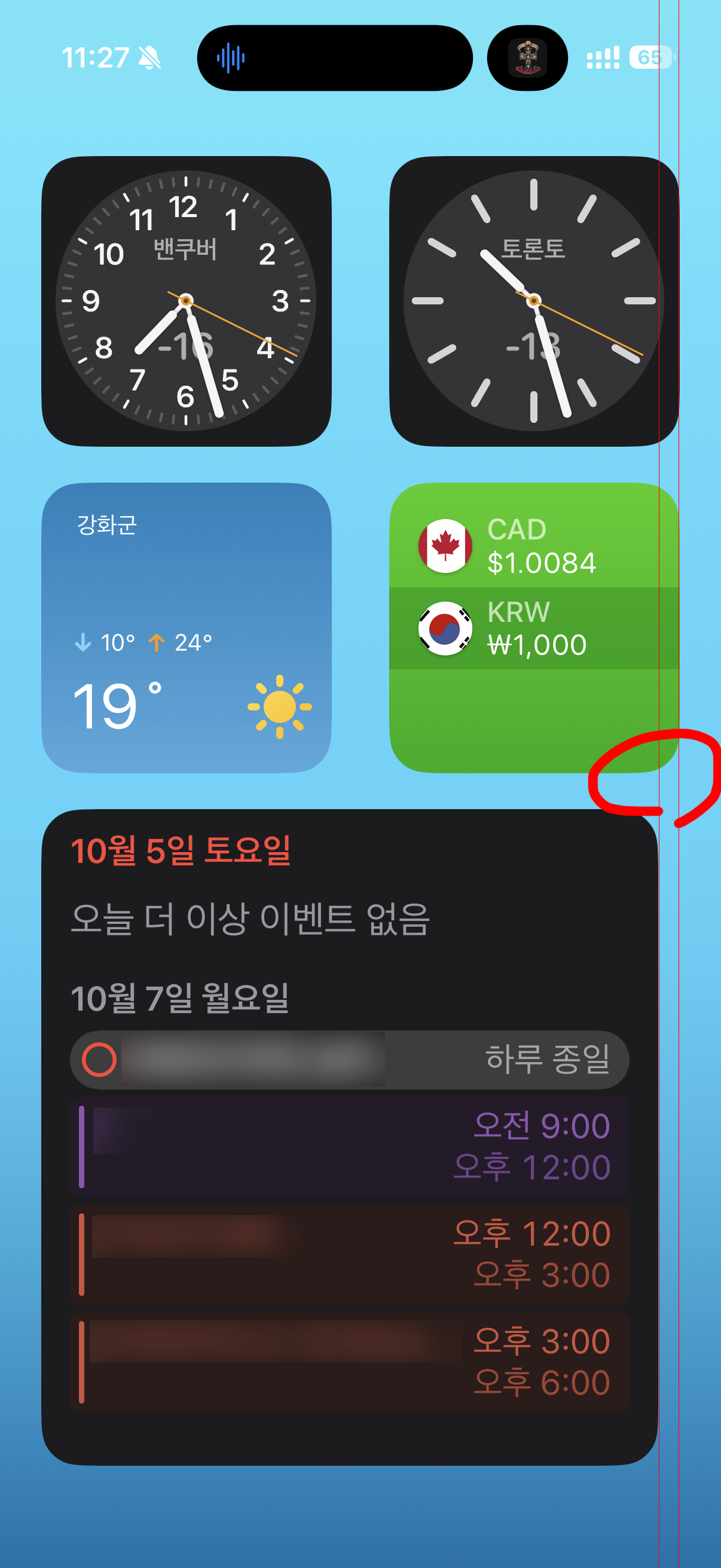Mark the all-day reminder as complete
721x1568 pixels.
99,1060
